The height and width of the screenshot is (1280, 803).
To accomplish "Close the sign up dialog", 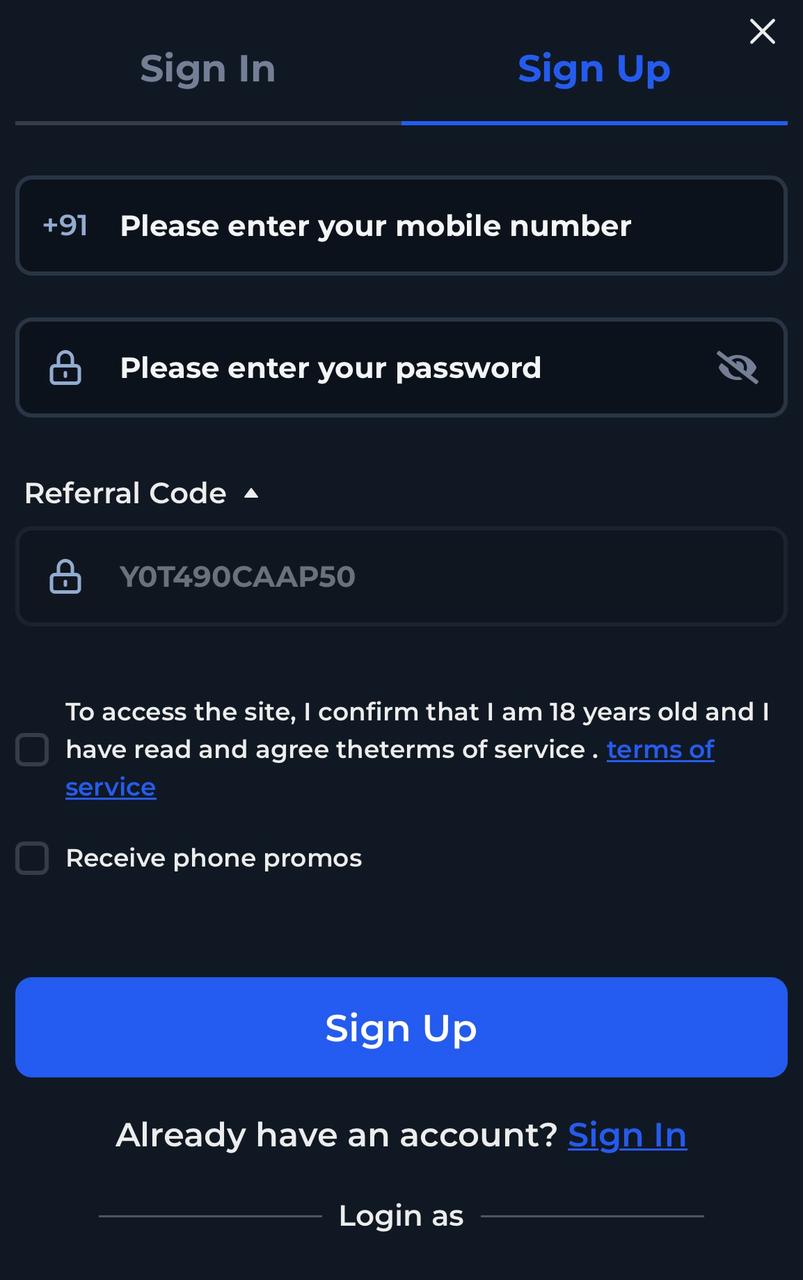I will pyautogui.click(x=762, y=32).
